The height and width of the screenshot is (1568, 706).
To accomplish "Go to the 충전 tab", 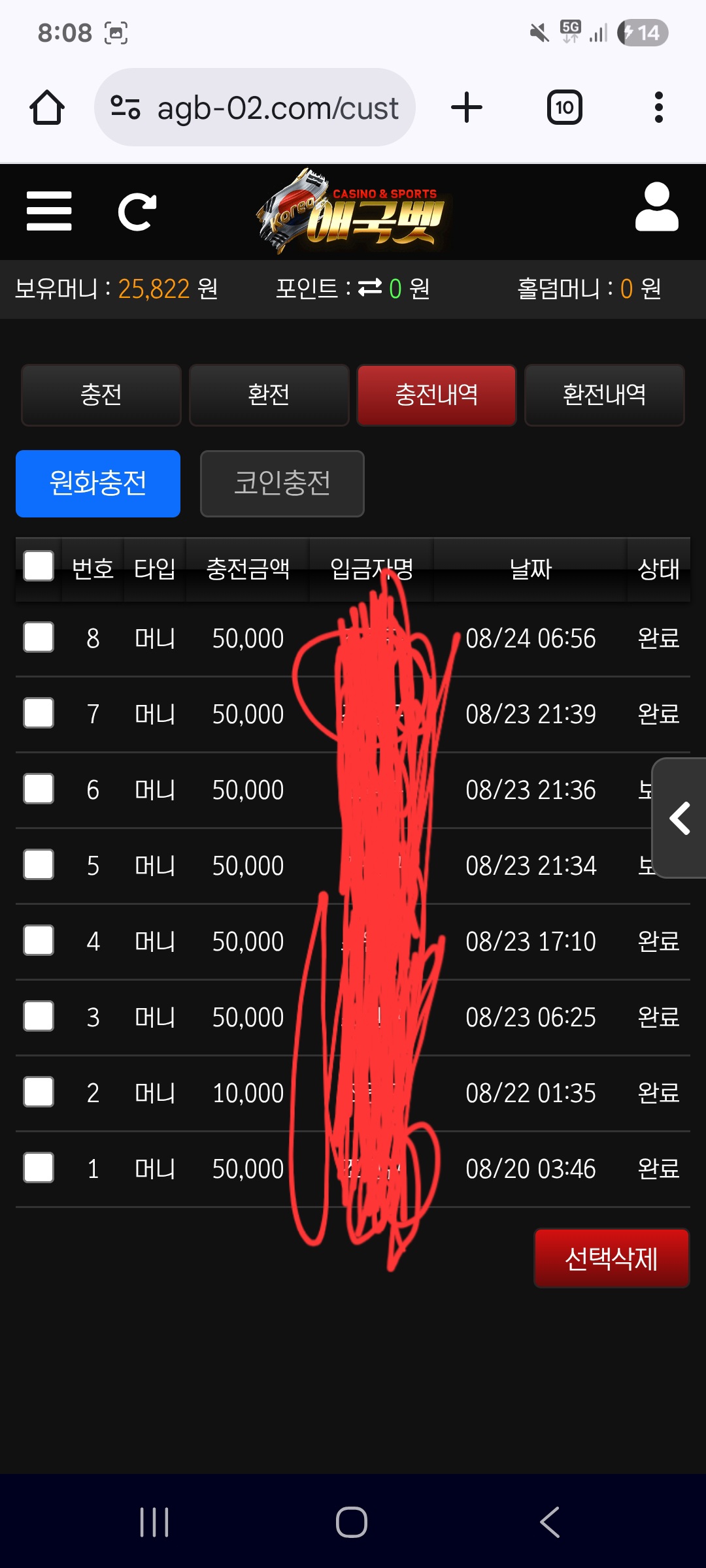I will [101, 395].
